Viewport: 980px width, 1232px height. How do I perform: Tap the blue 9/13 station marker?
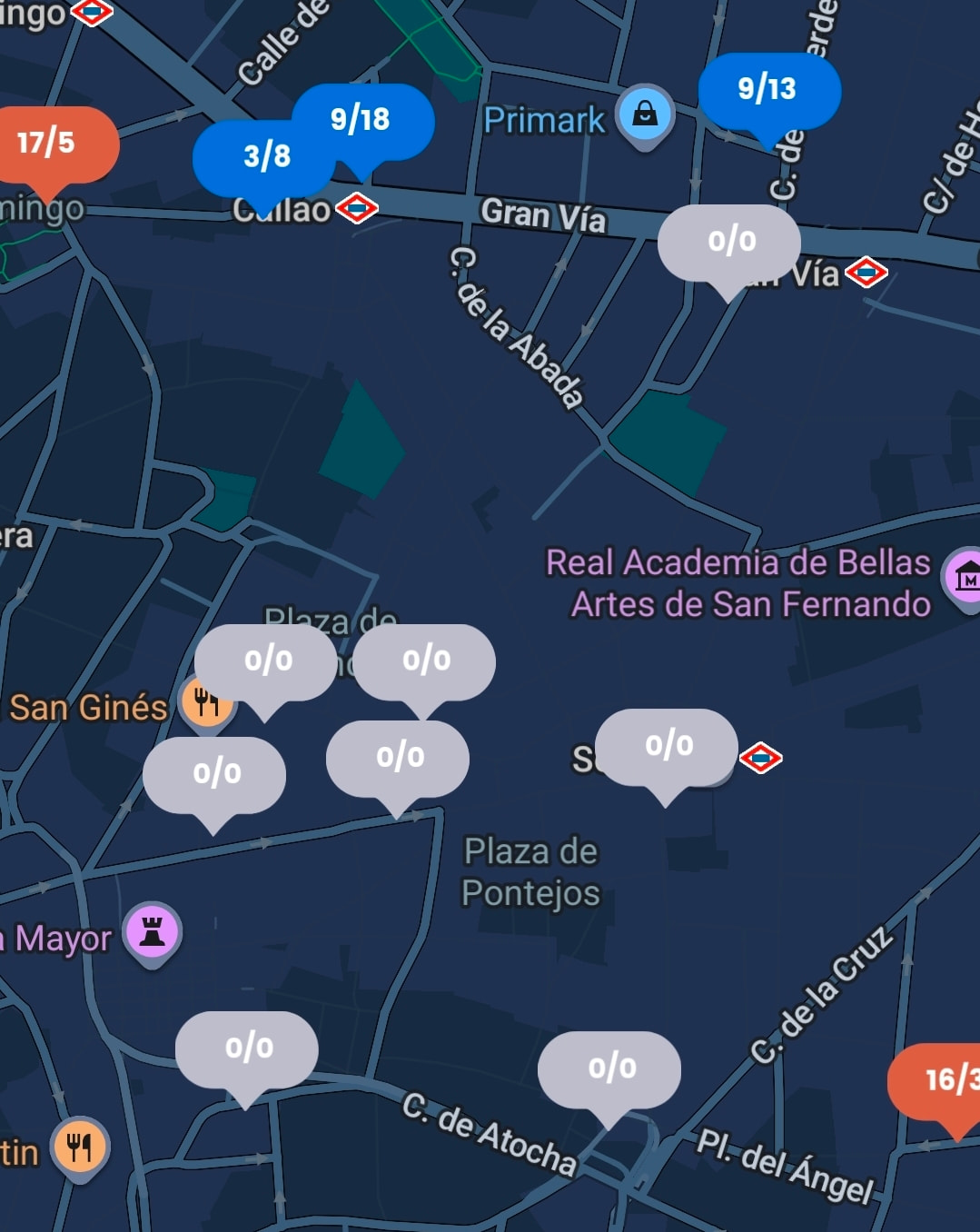coord(768,90)
